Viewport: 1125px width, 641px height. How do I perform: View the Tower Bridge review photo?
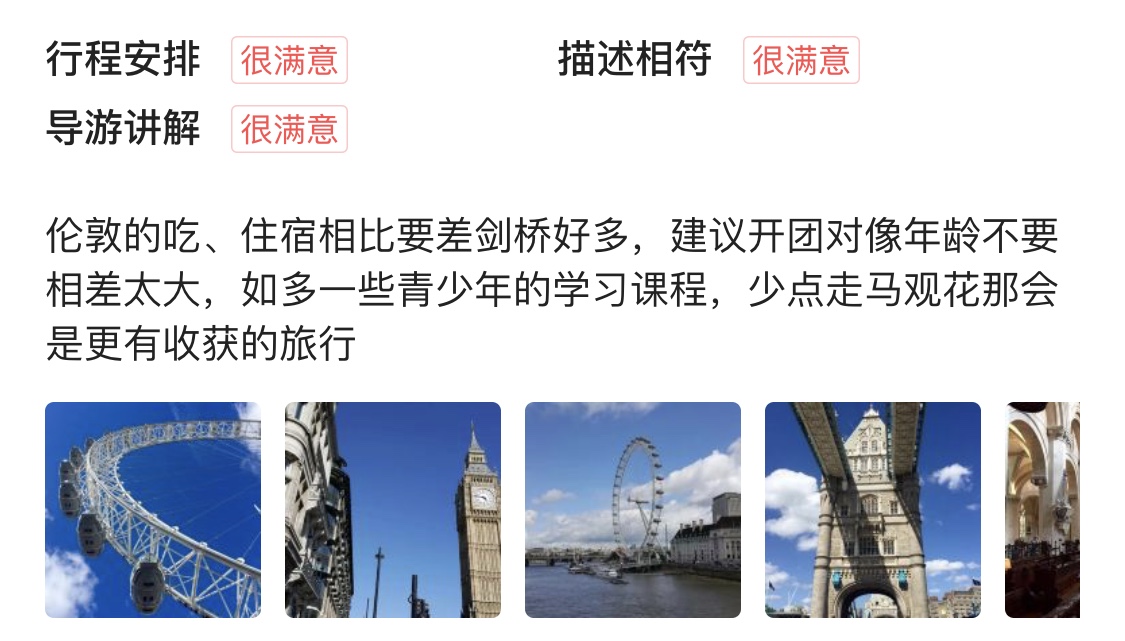click(x=873, y=510)
